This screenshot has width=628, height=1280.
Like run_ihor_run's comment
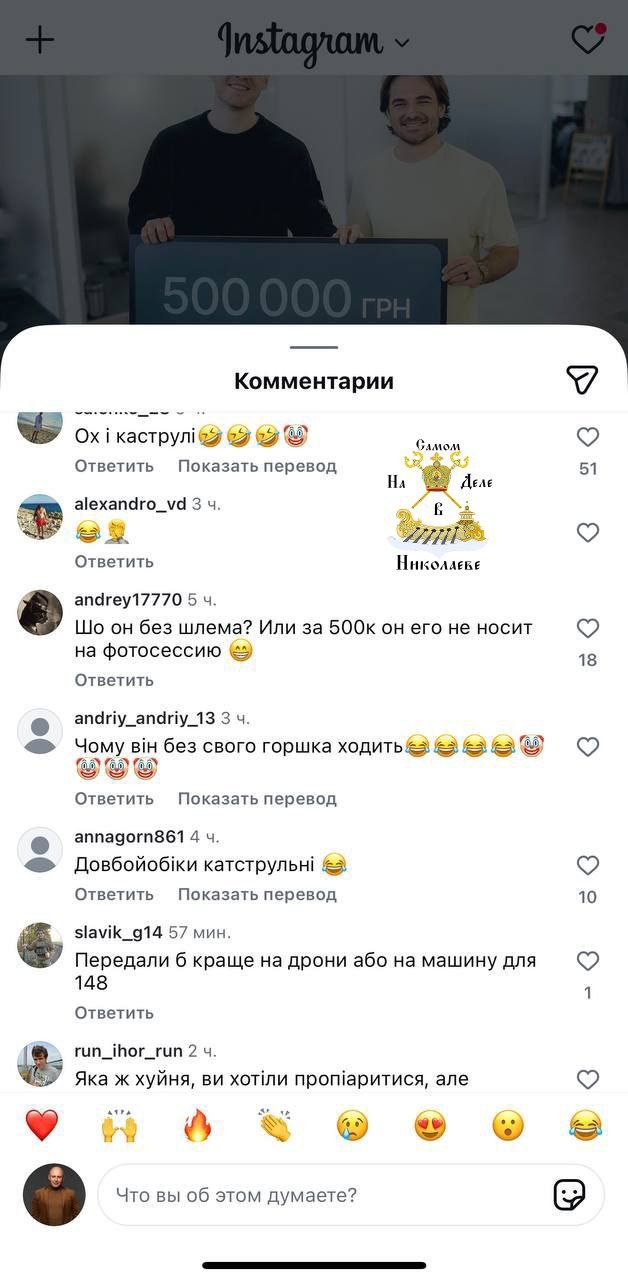coord(588,1079)
